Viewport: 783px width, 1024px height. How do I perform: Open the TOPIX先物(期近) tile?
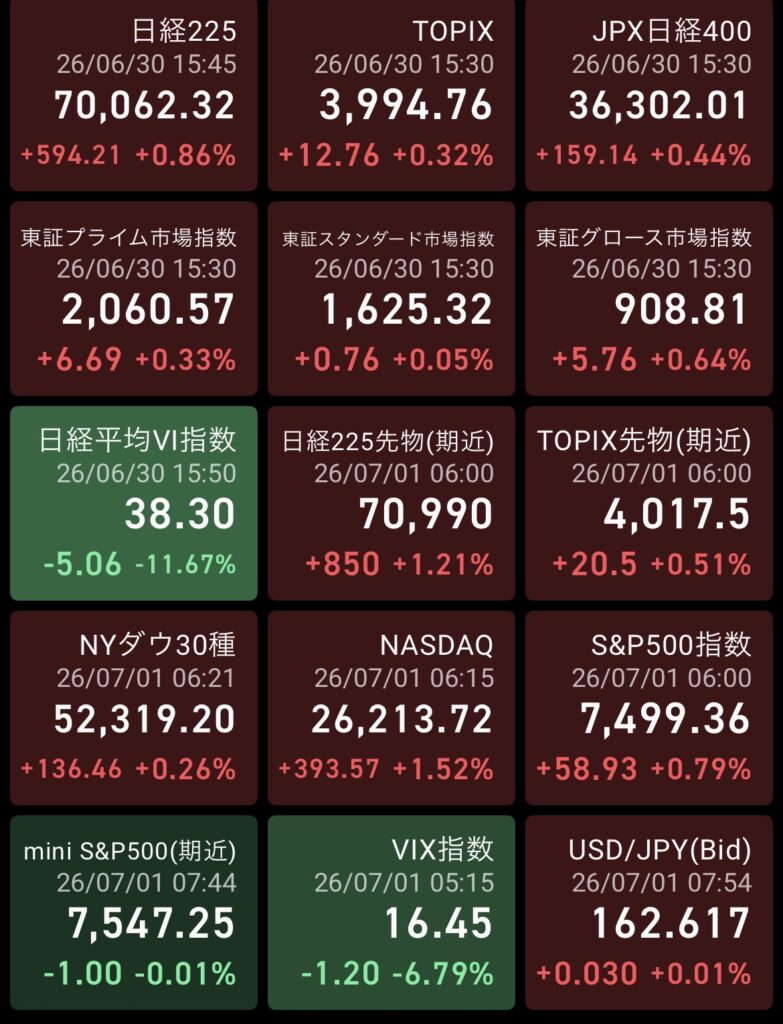[x=649, y=503]
